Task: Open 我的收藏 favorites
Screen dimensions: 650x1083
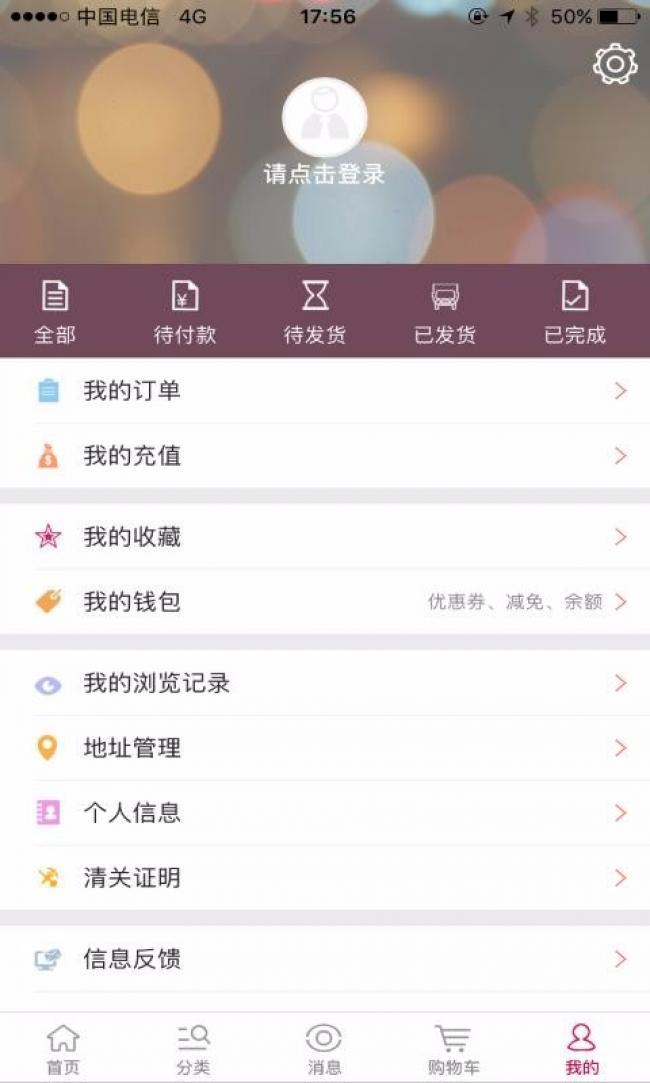Action: (x=325, y=537)
